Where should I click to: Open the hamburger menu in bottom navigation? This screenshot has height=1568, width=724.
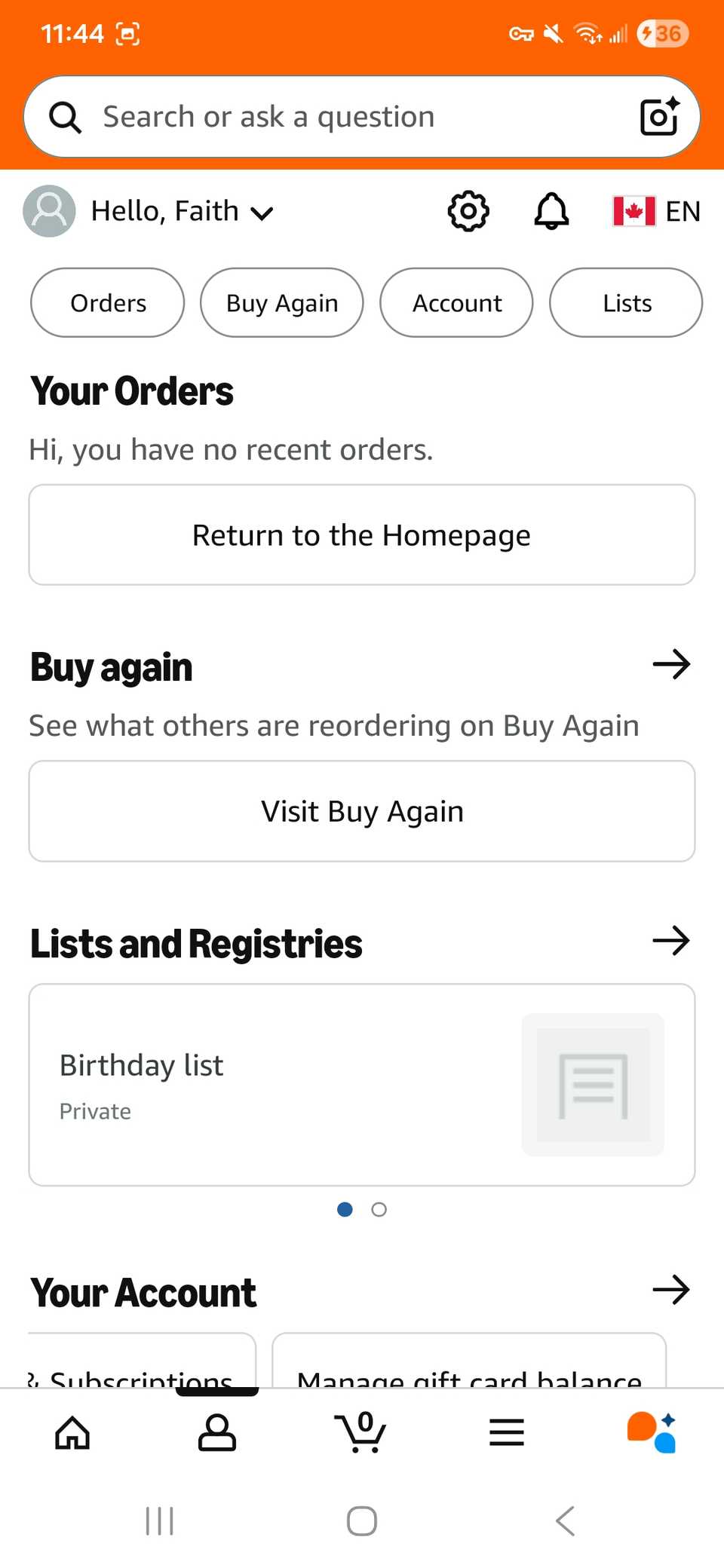click(x=507, y=1432)
